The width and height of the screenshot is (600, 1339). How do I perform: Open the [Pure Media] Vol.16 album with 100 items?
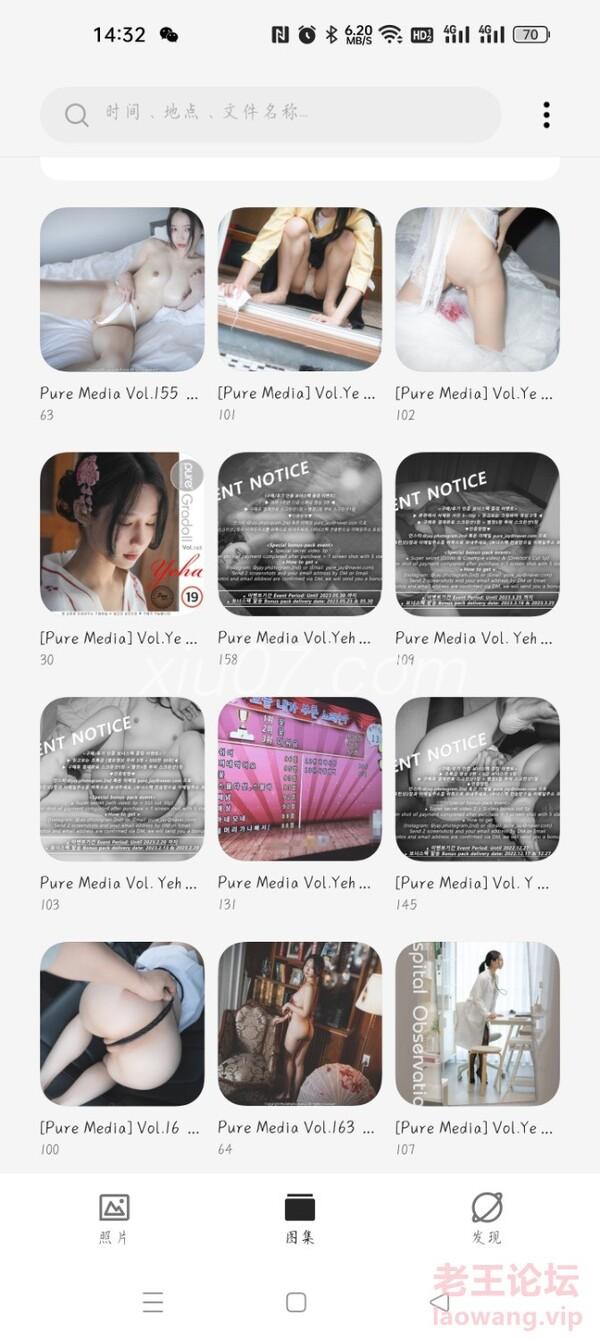[x=122, y=1024]
